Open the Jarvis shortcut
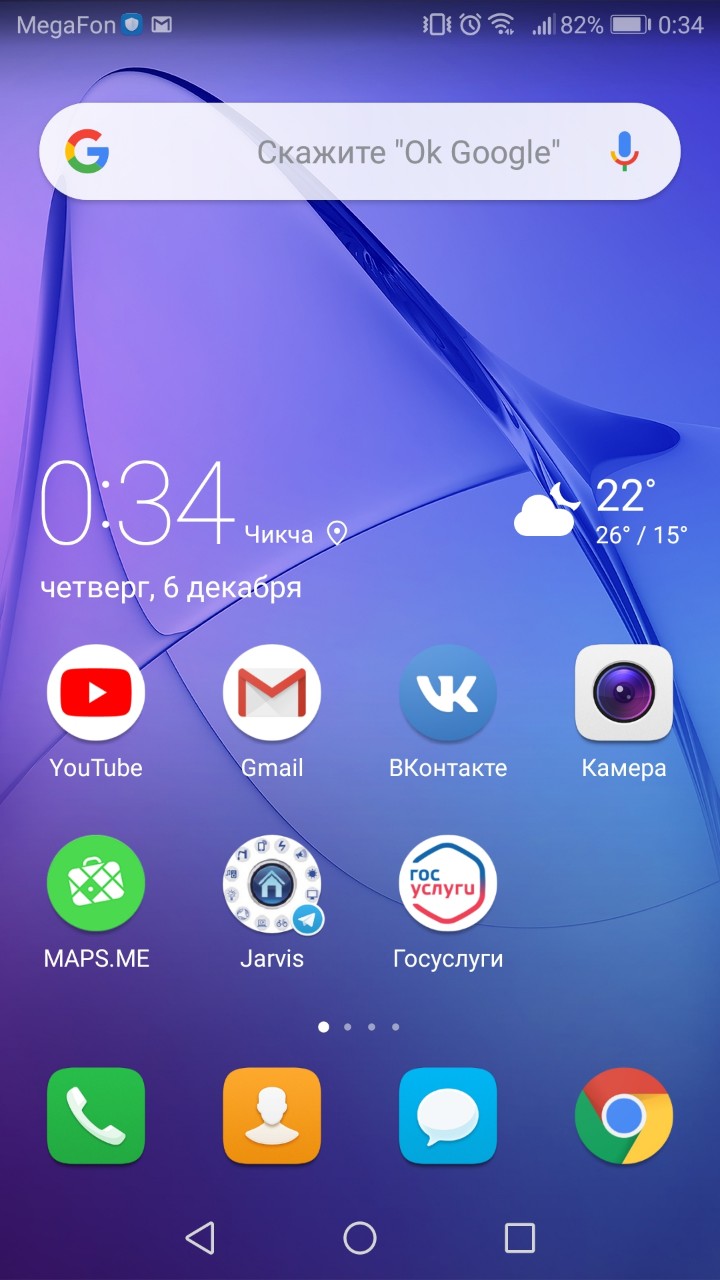720x1280 pixels. [272, 884]
